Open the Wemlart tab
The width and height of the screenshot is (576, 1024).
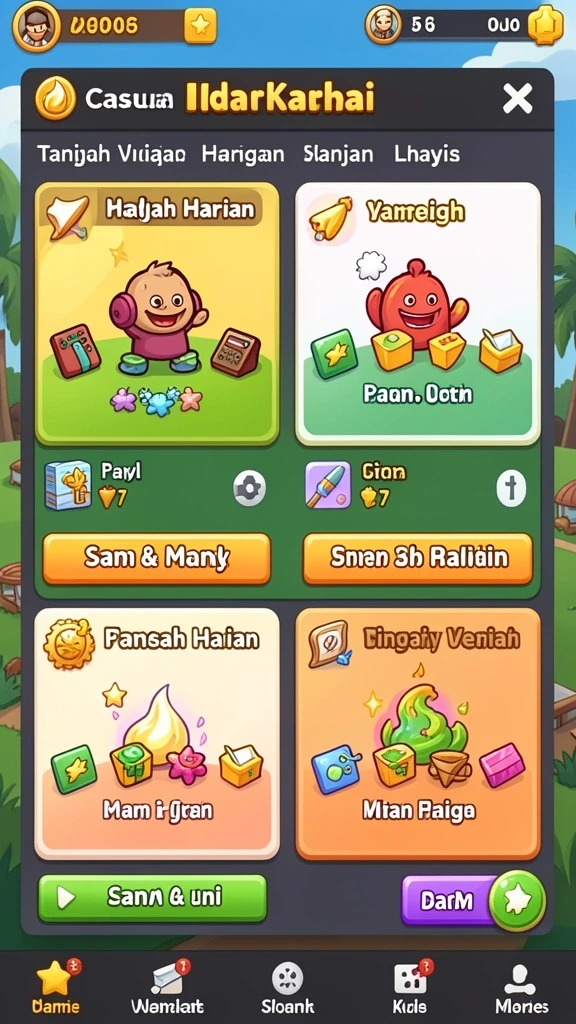coord(168,986)
